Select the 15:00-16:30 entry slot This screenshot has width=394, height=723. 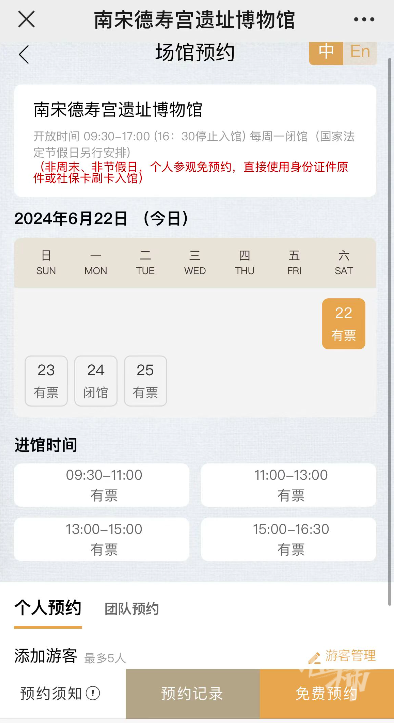click(x=288, y=539)
